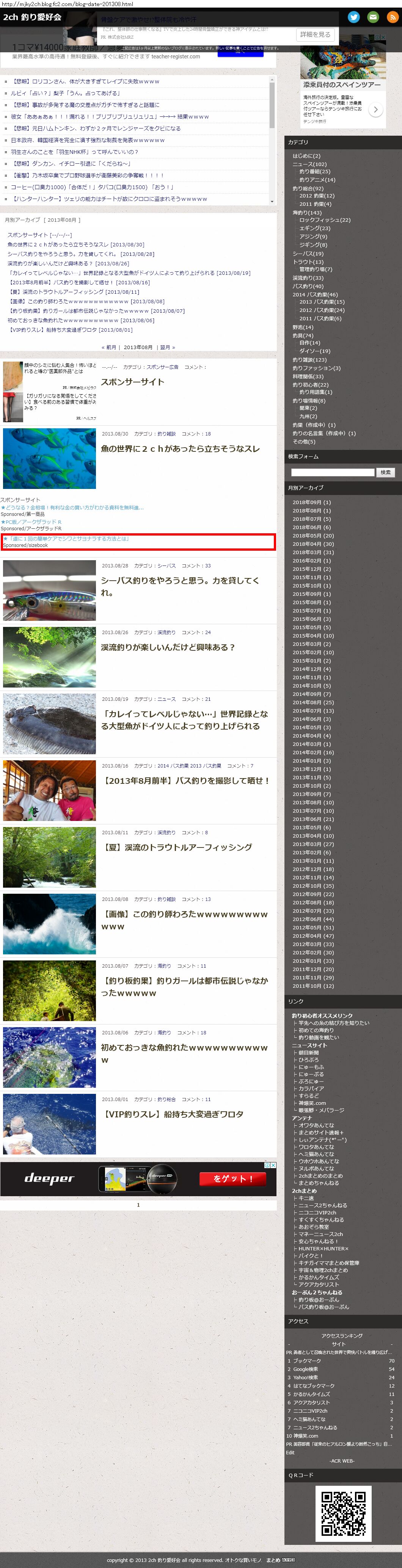
Task: Go to 前月 archive page
Action: (x=110, y=348)
